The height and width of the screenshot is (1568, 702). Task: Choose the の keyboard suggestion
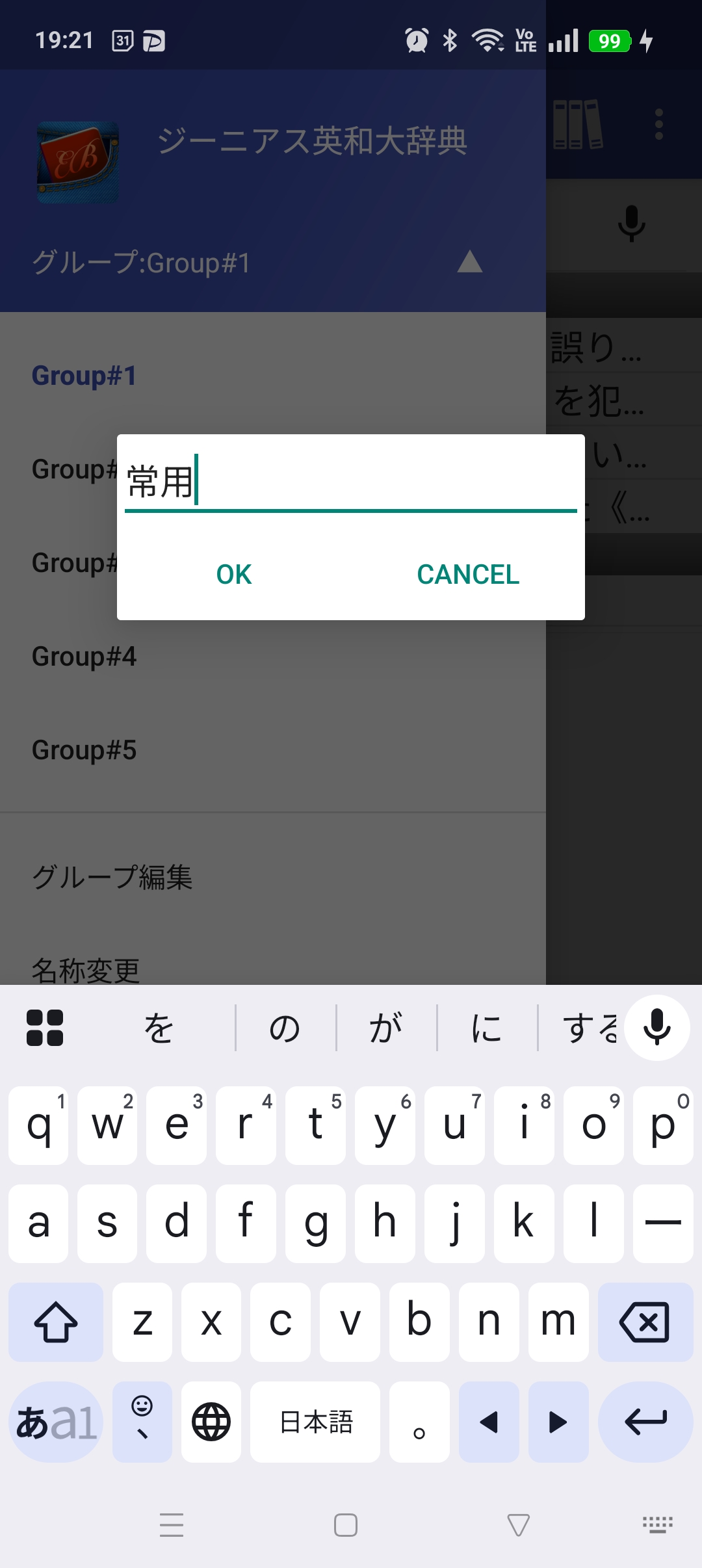(x=285, y=1028)
